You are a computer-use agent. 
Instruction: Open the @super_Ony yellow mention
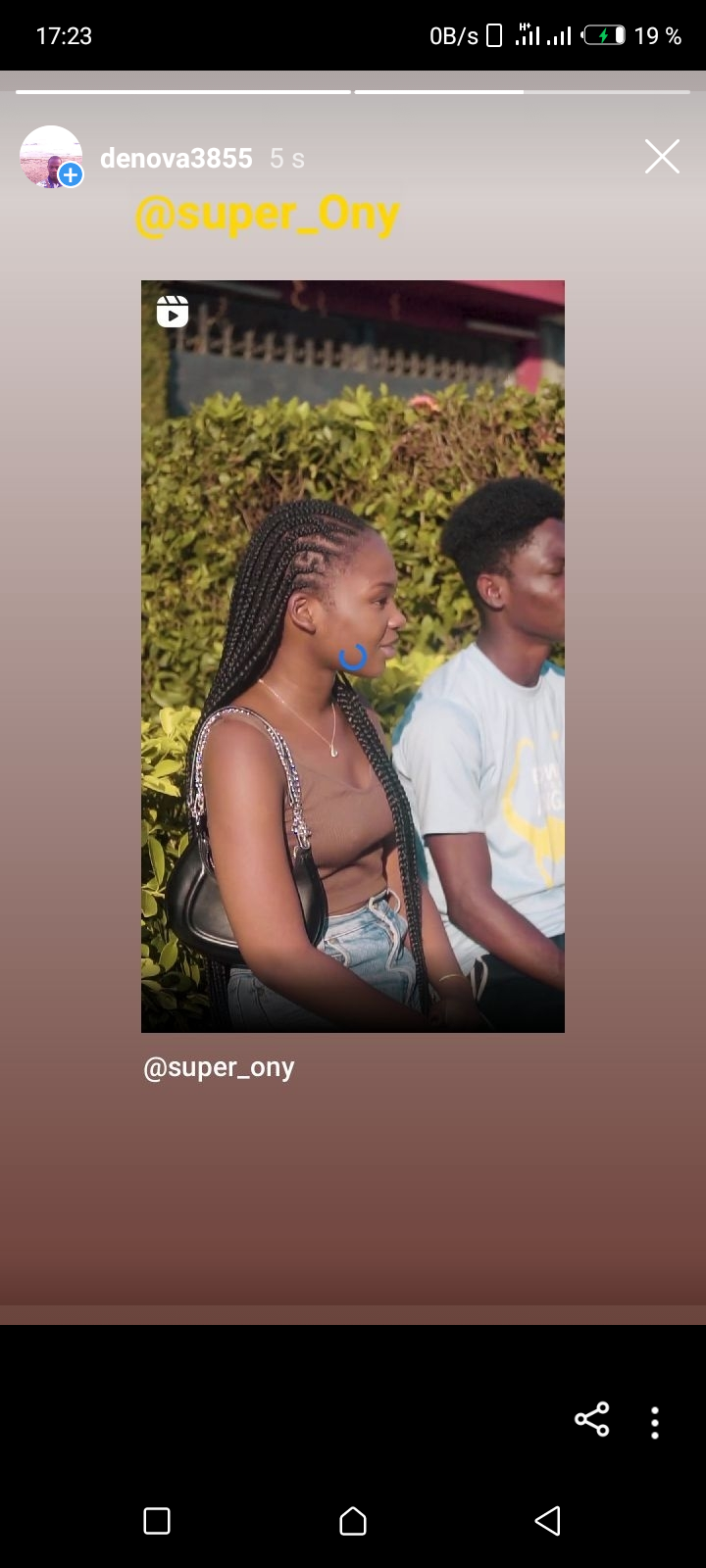pyautogui.click(x=267, y=215)
